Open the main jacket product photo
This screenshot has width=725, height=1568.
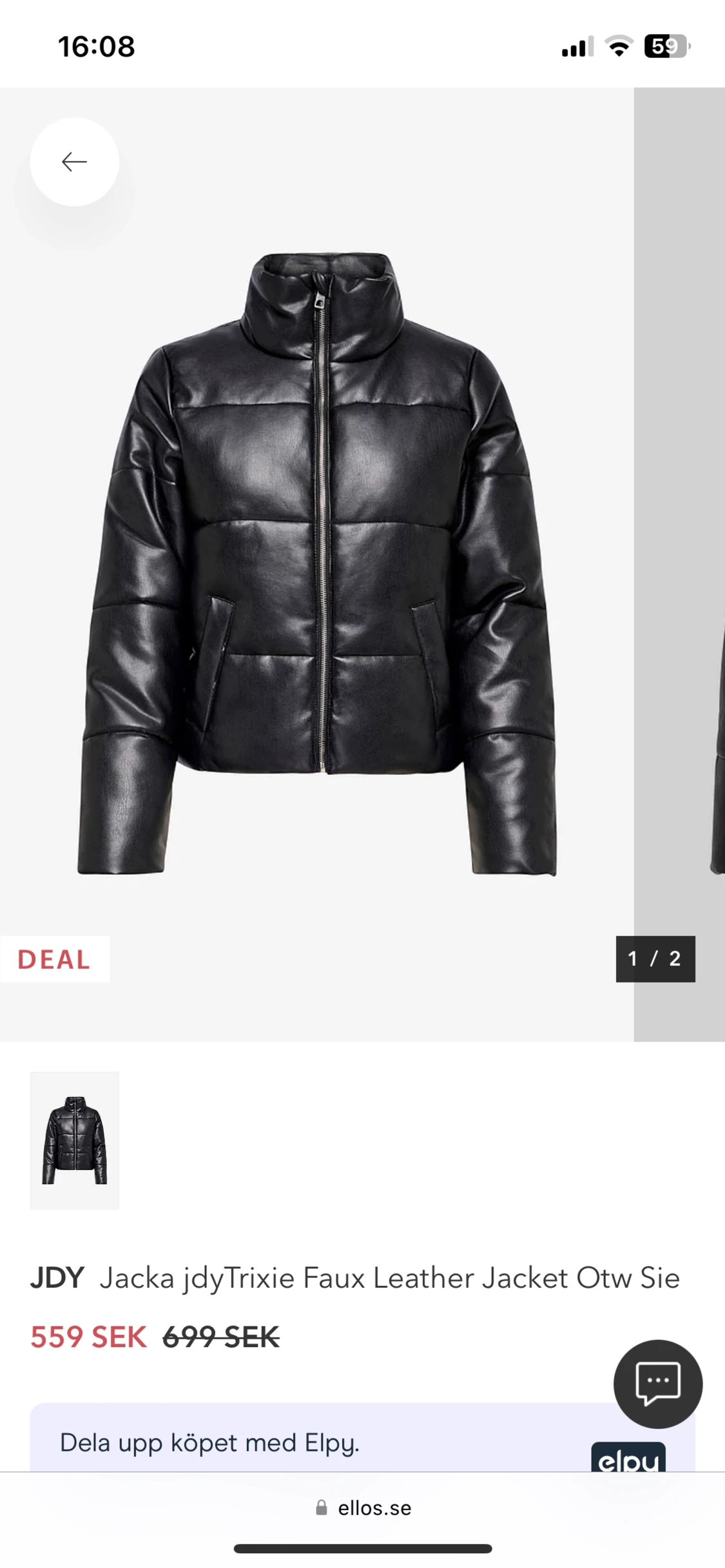[x=317, y=564]
